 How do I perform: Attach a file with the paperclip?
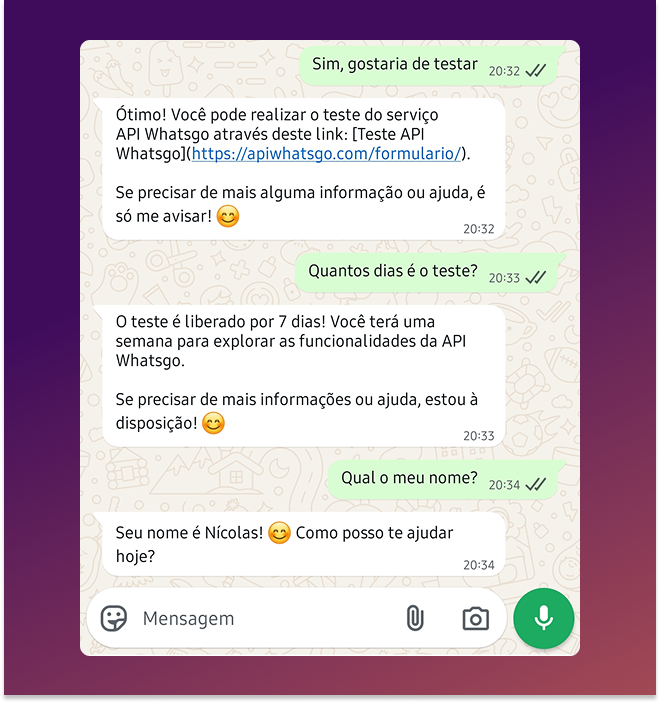pos(414,618)
